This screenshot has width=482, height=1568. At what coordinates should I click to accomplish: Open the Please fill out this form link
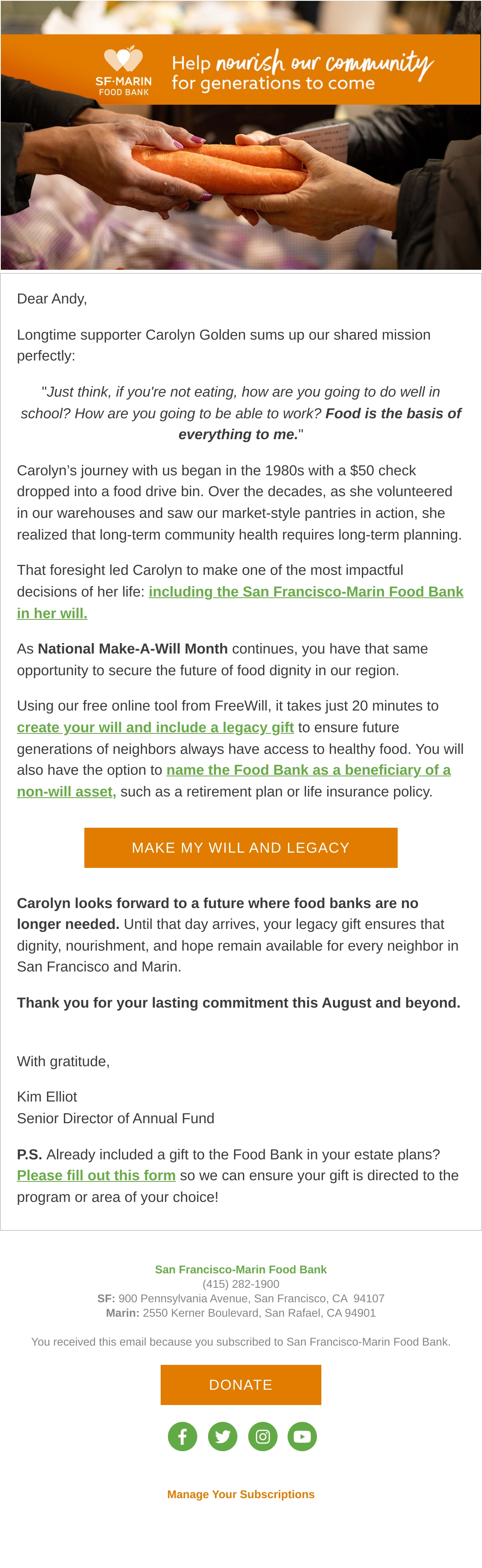click(x=96, y=1175)
